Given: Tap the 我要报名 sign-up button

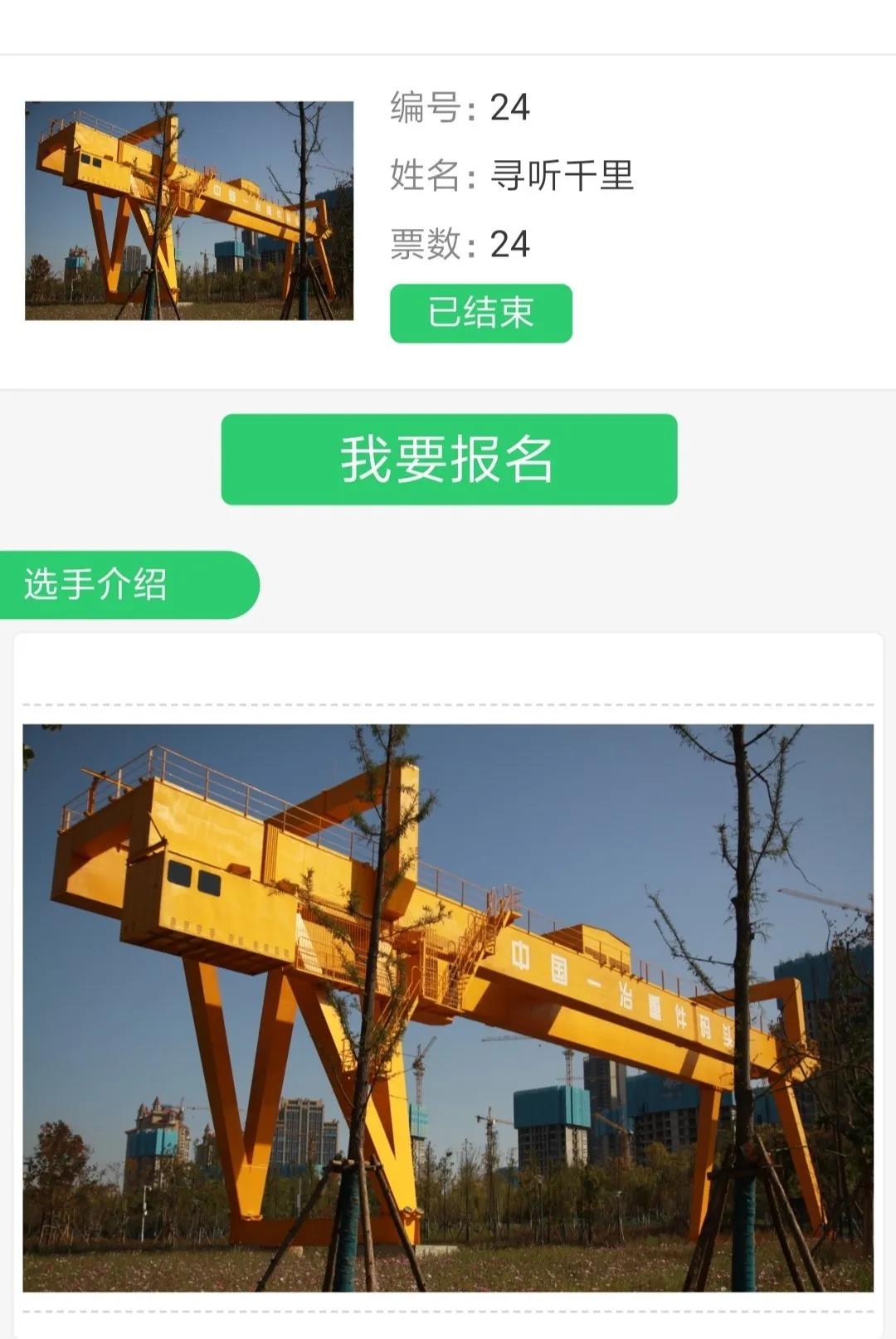Looking at the screenshot, I should click(449, 459).
